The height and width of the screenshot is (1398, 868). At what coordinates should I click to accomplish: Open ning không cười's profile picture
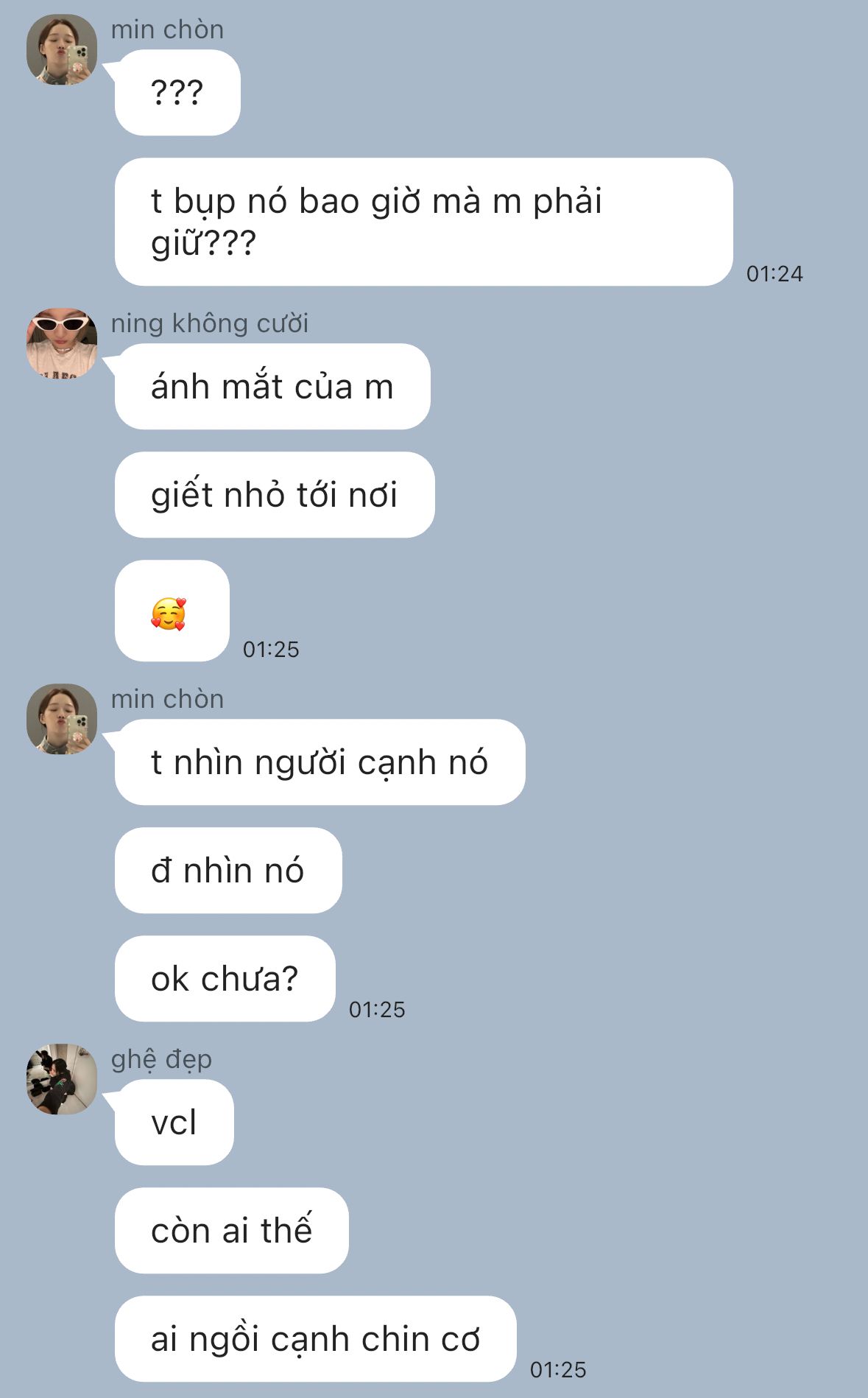(62, 343)
